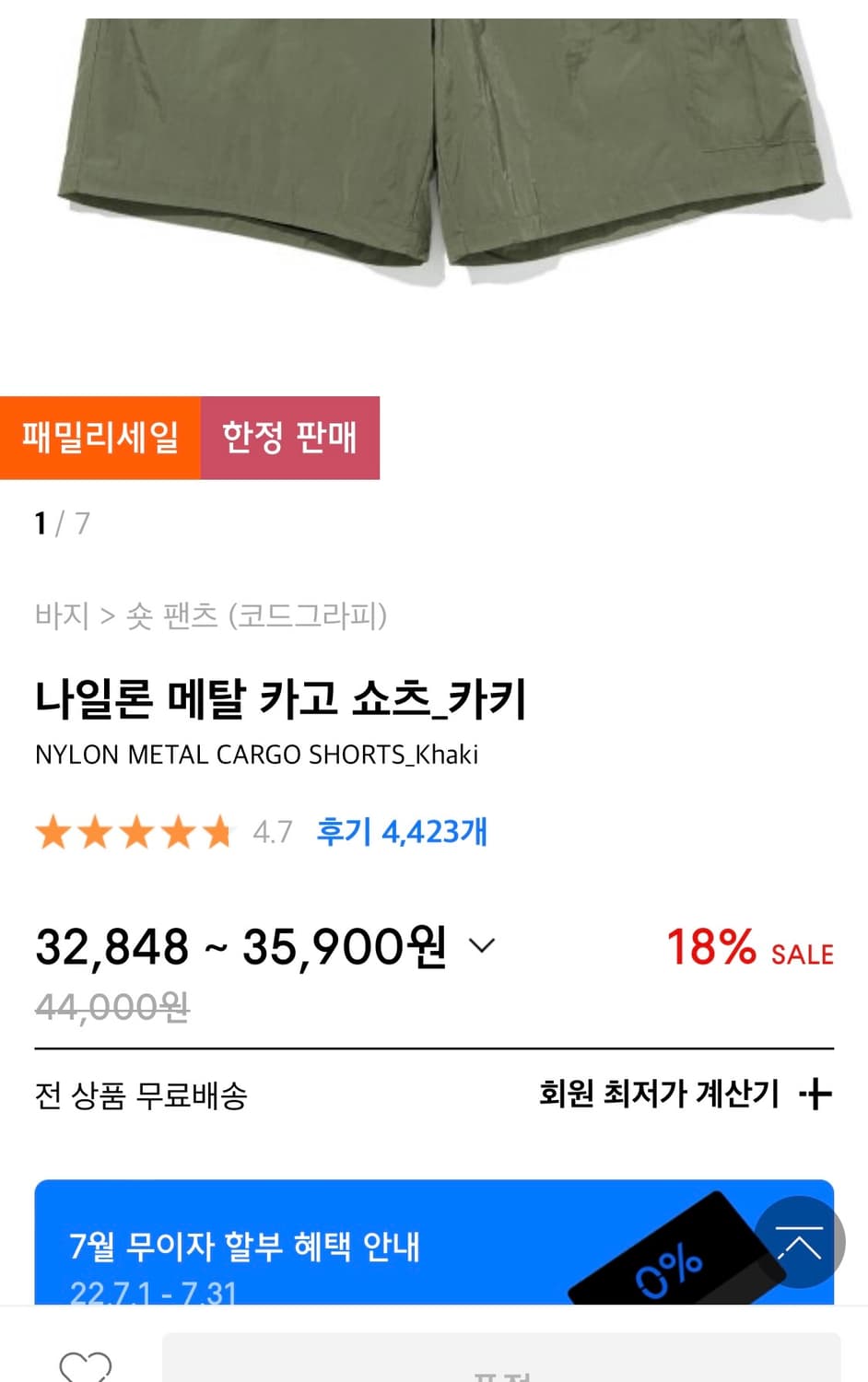Click the first star in the rating
Image resolution: width=868 pixels, height=1382 pixels.
(x=53, y=832)
